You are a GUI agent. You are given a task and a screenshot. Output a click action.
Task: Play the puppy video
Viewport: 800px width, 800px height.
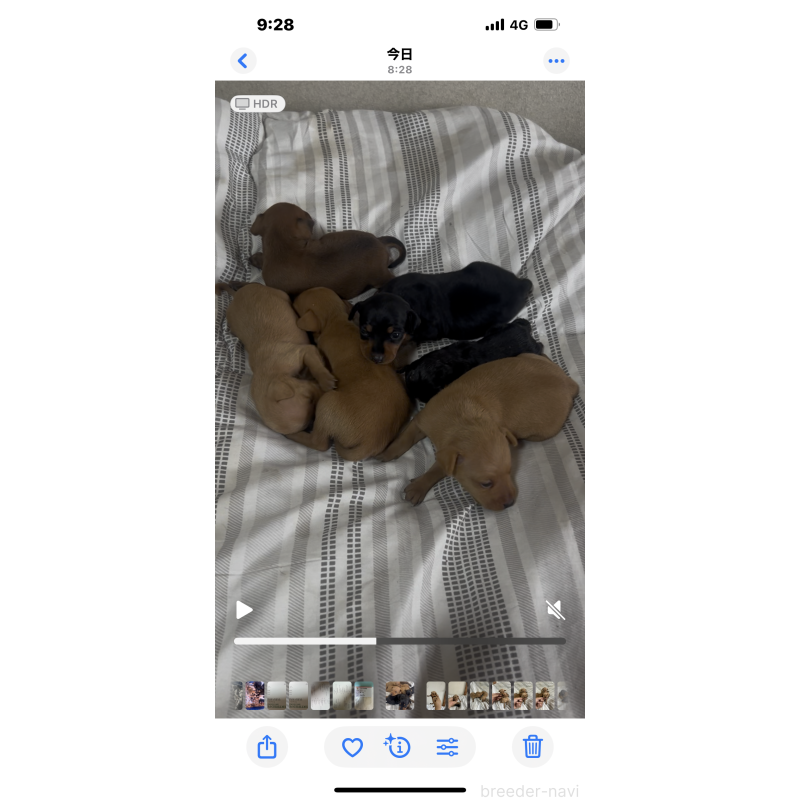pyautogui.click(x=244, y=610)
